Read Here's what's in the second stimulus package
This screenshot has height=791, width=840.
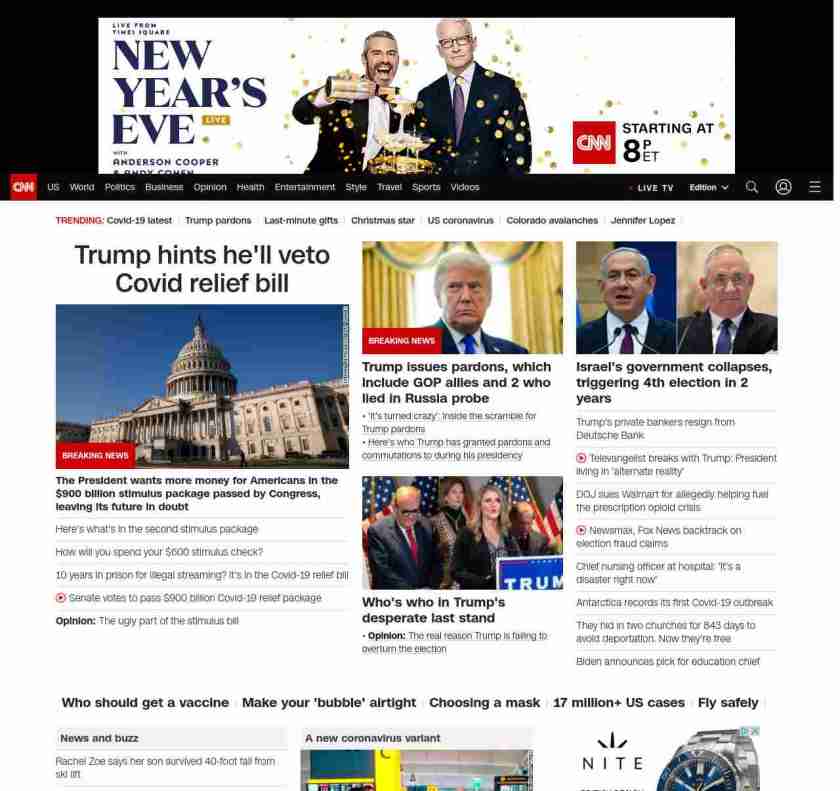click(157, 529)
